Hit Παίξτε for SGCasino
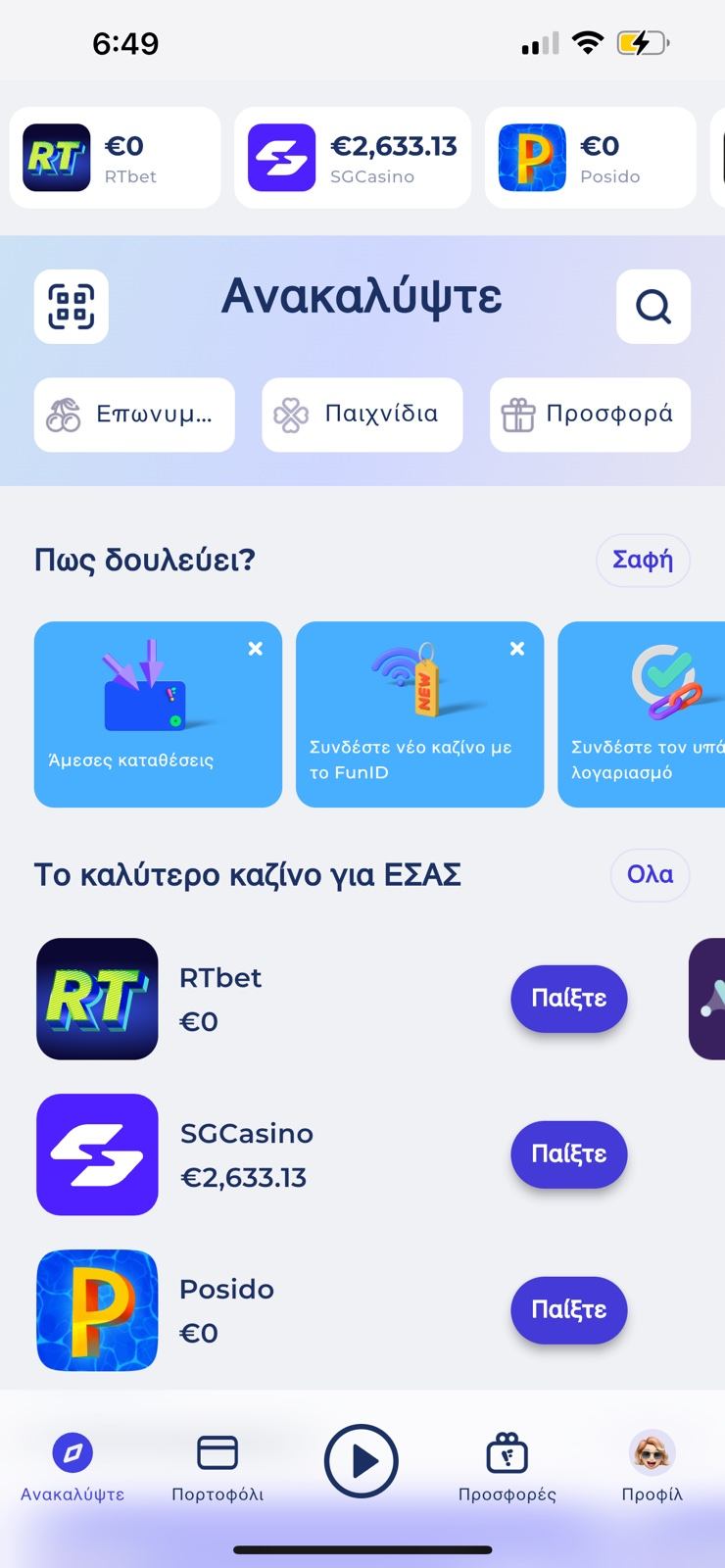This screenshot has width=725, height=1568. [x=568, y=1154]
